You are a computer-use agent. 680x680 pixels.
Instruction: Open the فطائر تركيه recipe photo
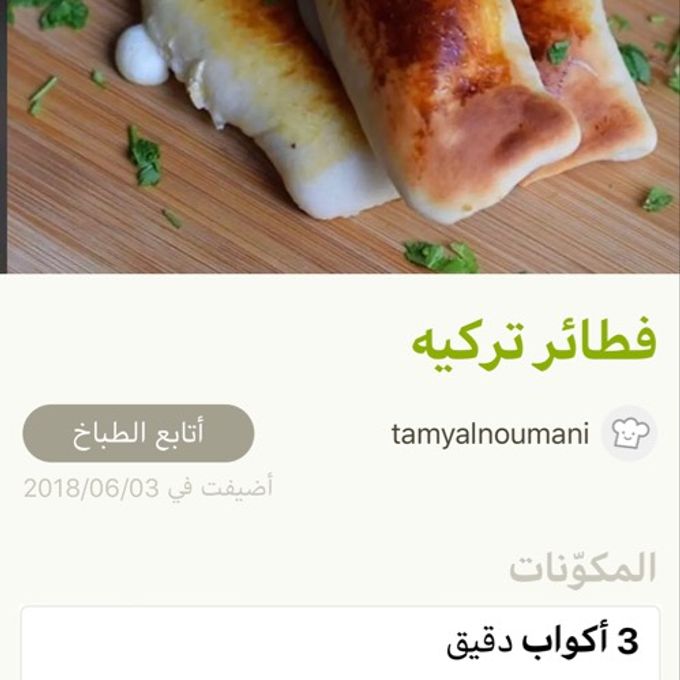pyautogui.click(x=340, y=135)
